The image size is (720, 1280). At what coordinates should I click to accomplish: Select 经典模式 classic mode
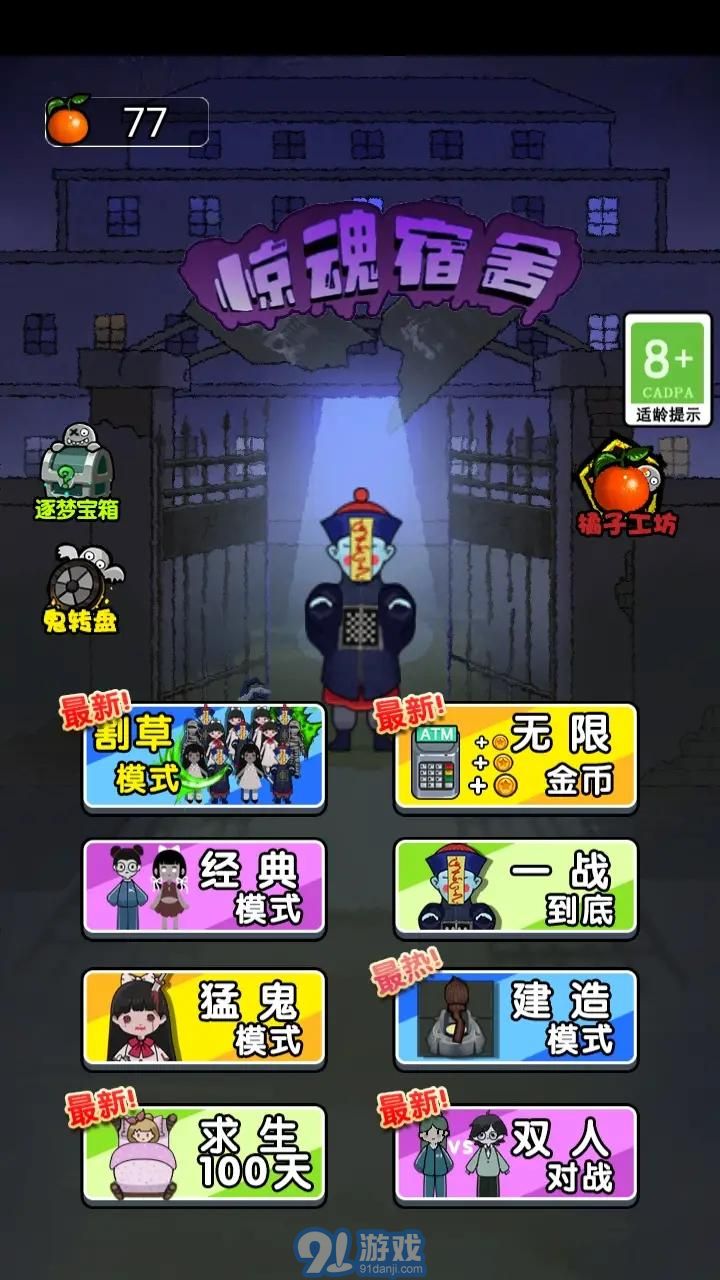[204, 887]
